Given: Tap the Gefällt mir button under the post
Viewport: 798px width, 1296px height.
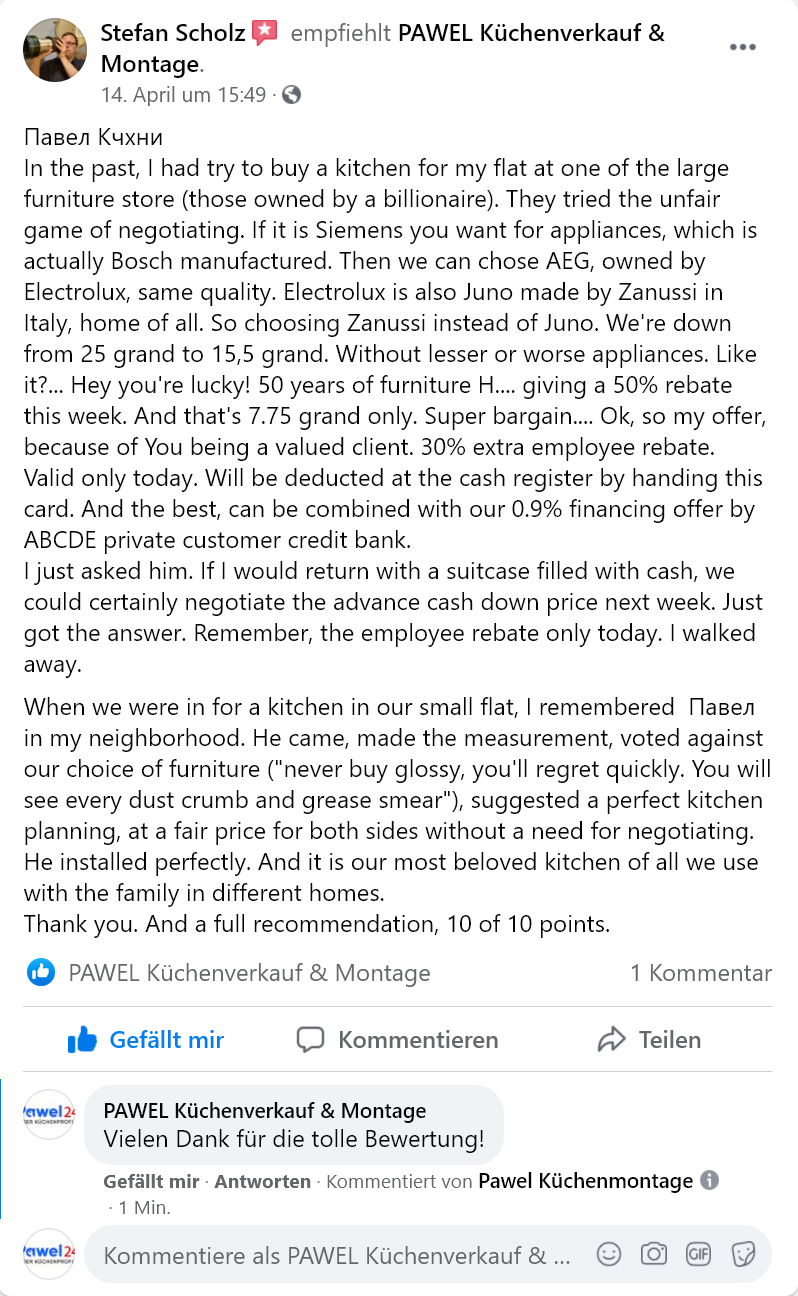Looking at the screenshot, I should pyautogui.click(x=146, y=1039).
